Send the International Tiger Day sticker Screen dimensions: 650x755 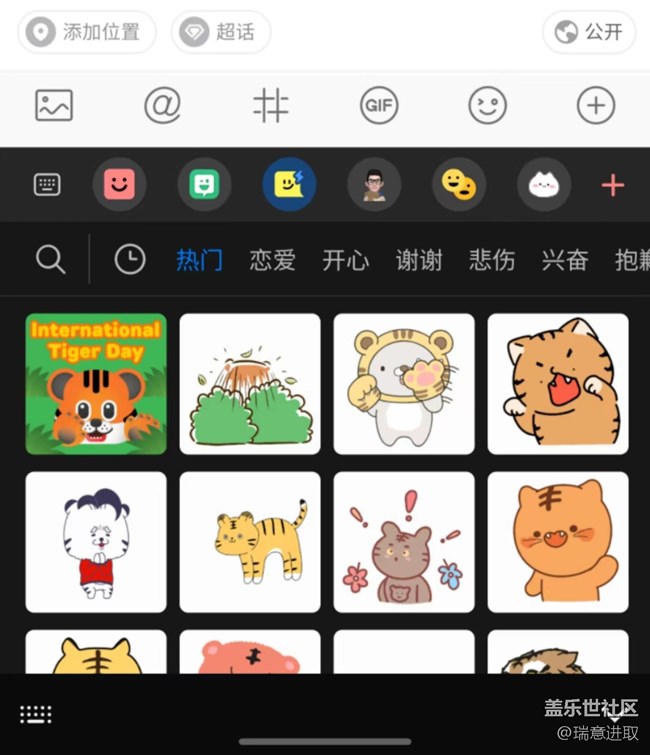[x=96, y=384]
